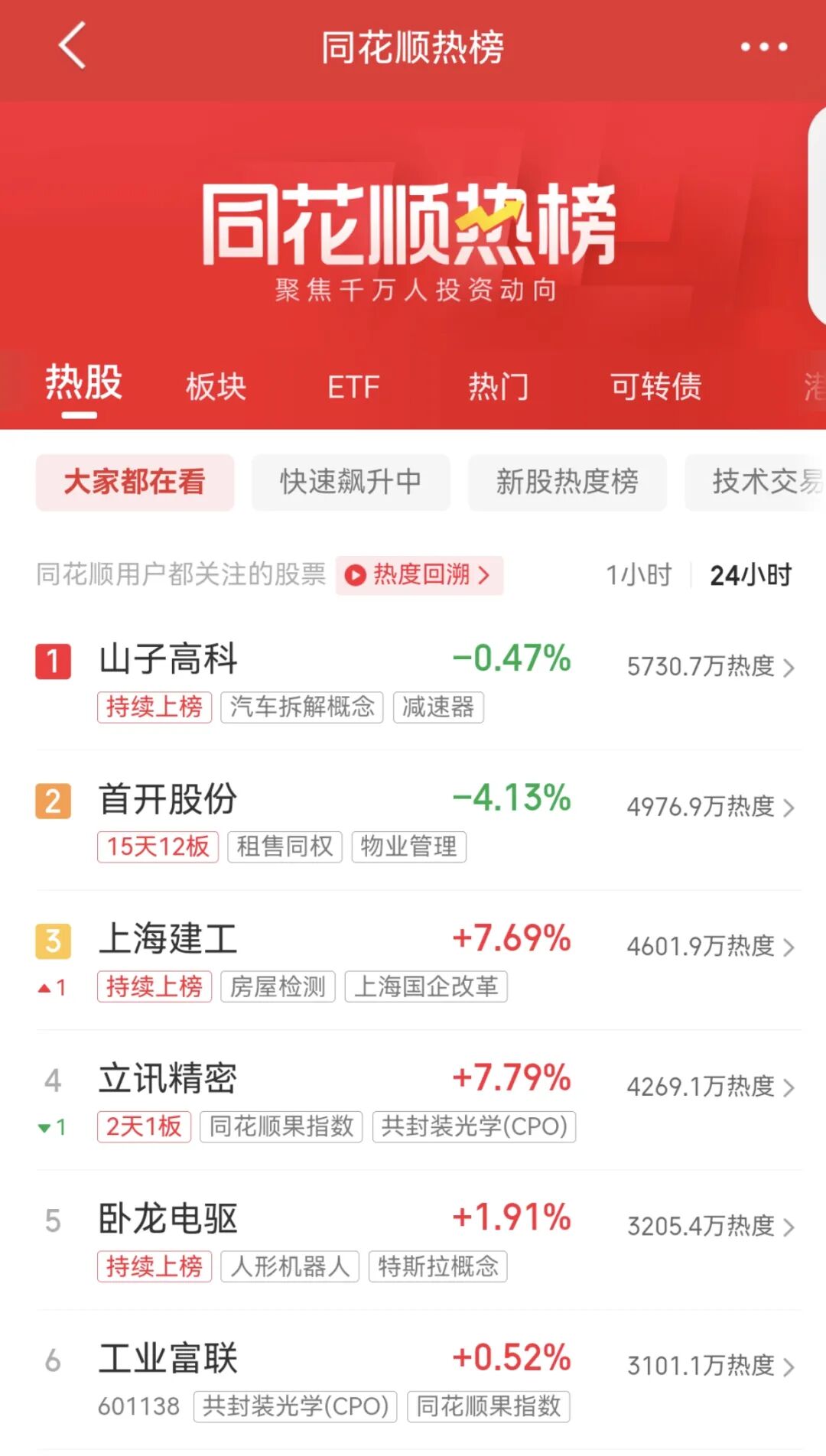The height and width of the screenshot is (1456, 826).
Task: Switch to the 可转债 tab
Action: coord(655,387)
